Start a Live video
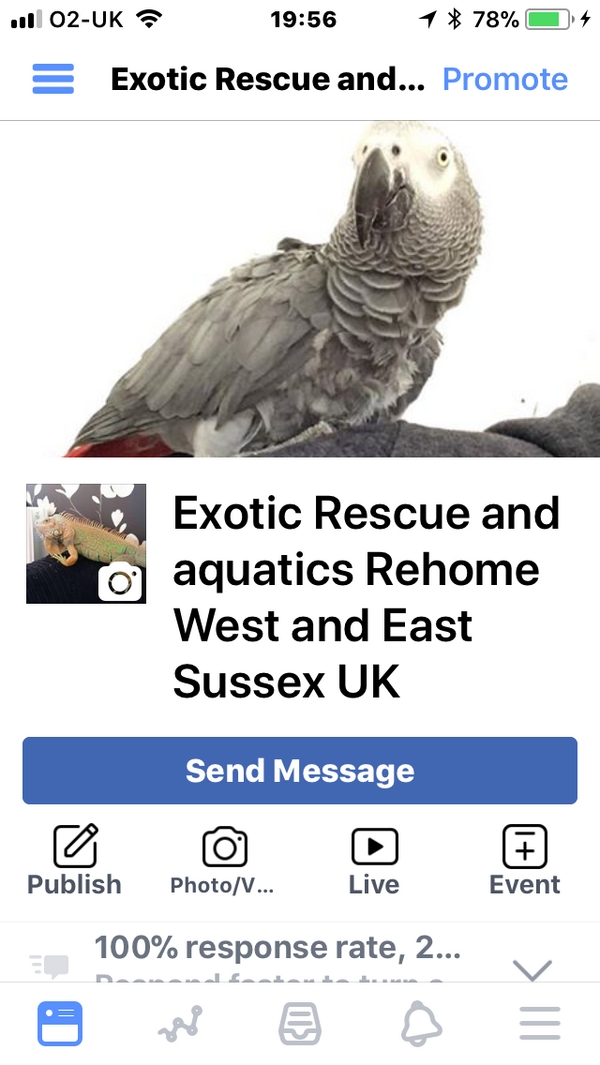The image size is (600, 1065). point(374,861)
